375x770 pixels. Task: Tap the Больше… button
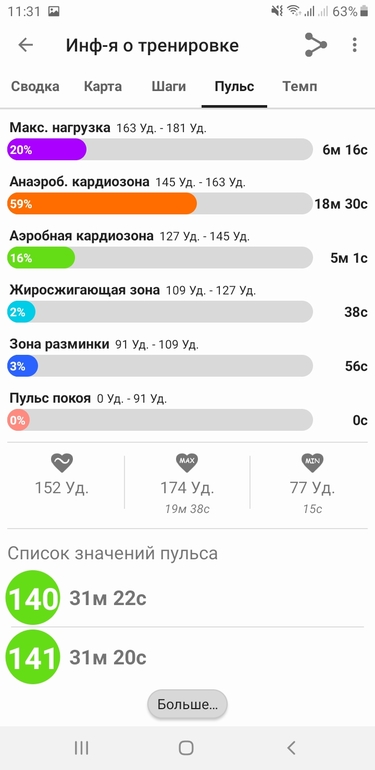click(188, 705)
